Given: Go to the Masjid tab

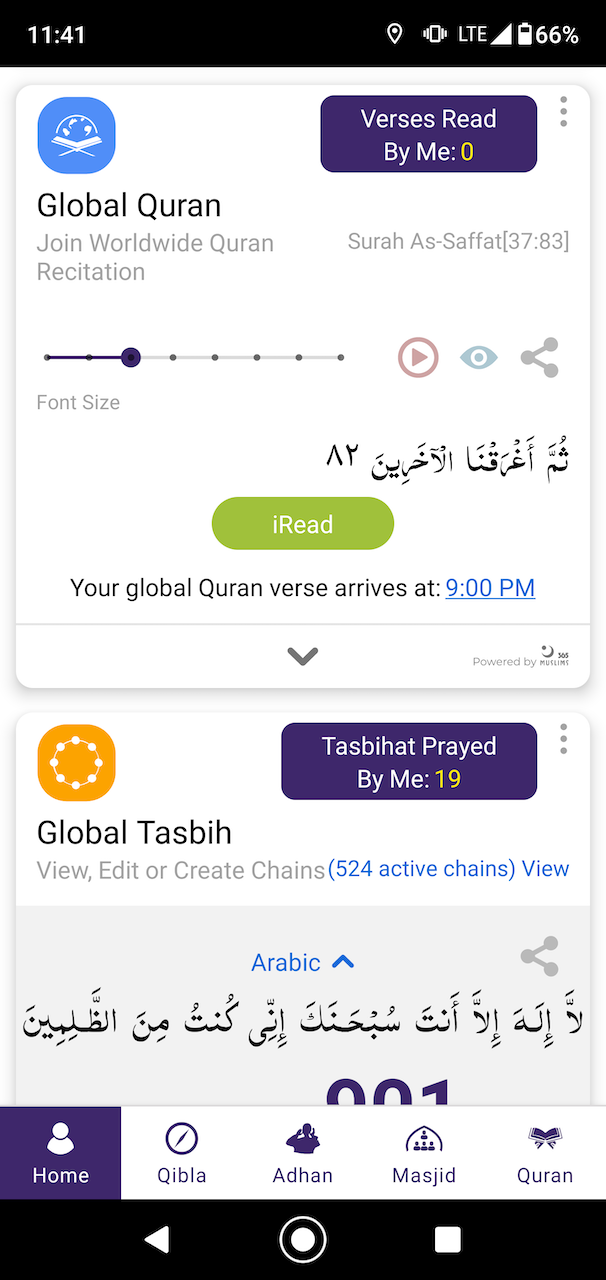Looking at the screenshot, I should pos(424,1153).
